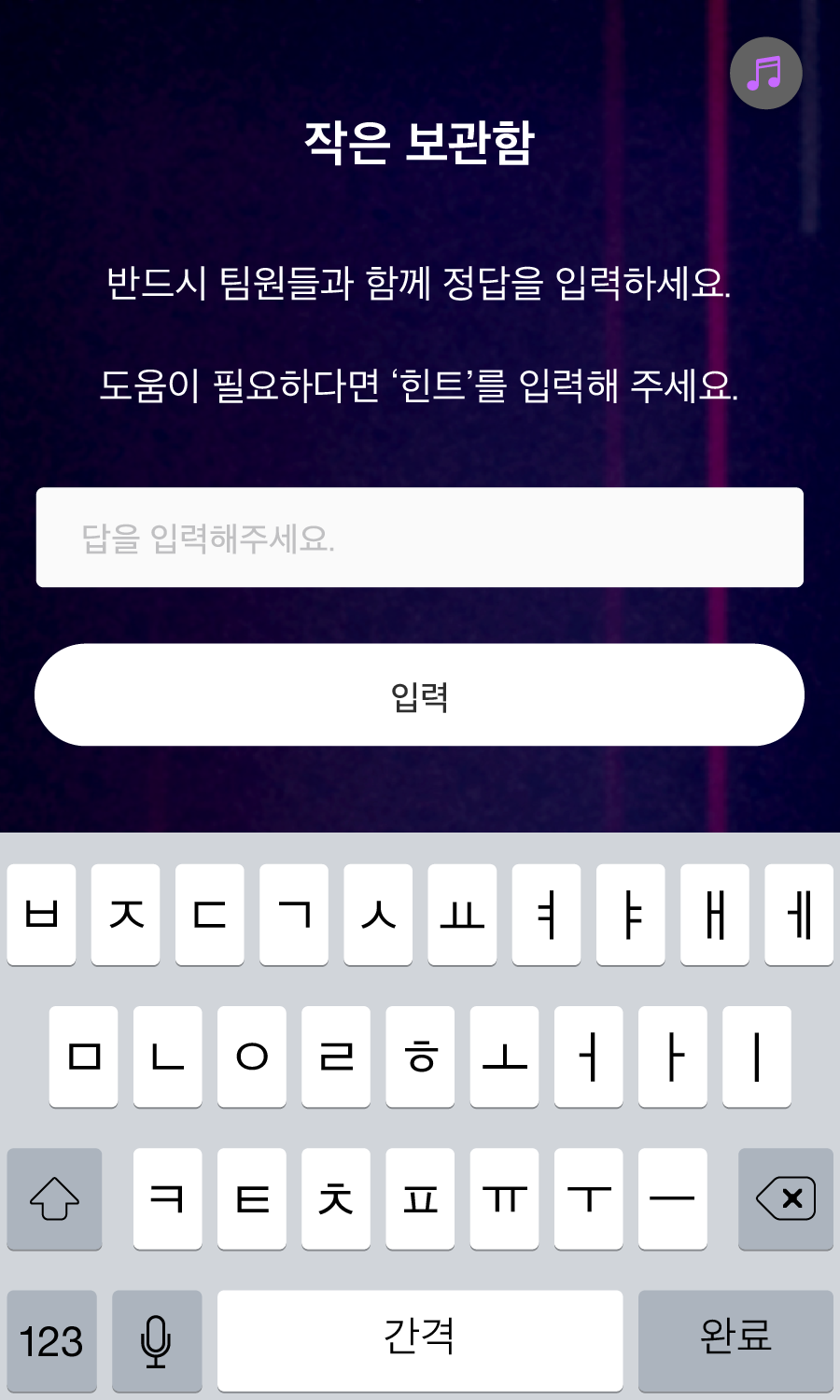
Task: Type the ㅌ key
Action: [x=252, y=1198]
